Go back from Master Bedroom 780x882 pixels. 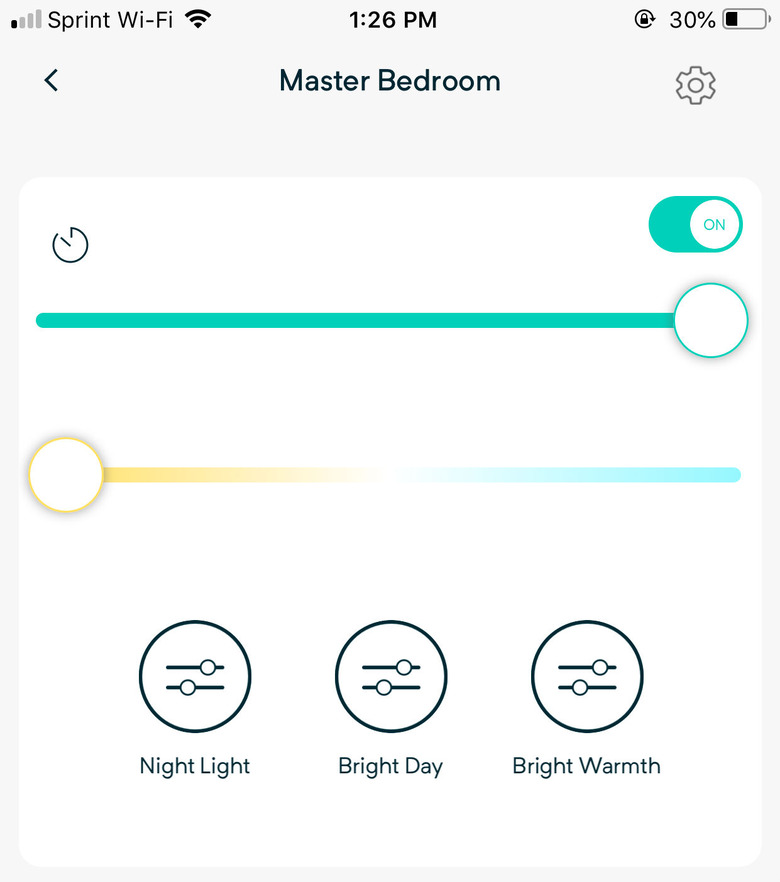coord(52,81)
